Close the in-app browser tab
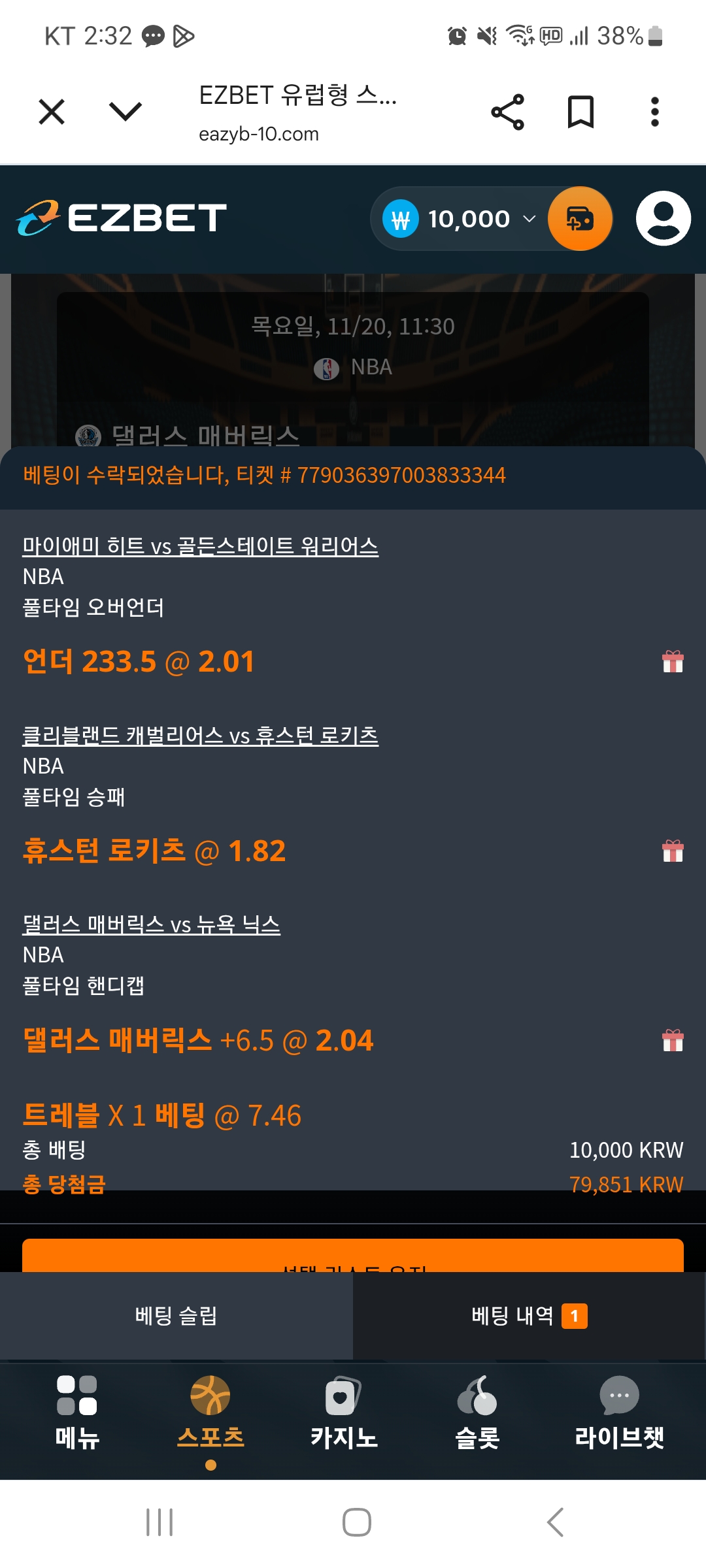The image size is (706, 1568). [52, 112]
